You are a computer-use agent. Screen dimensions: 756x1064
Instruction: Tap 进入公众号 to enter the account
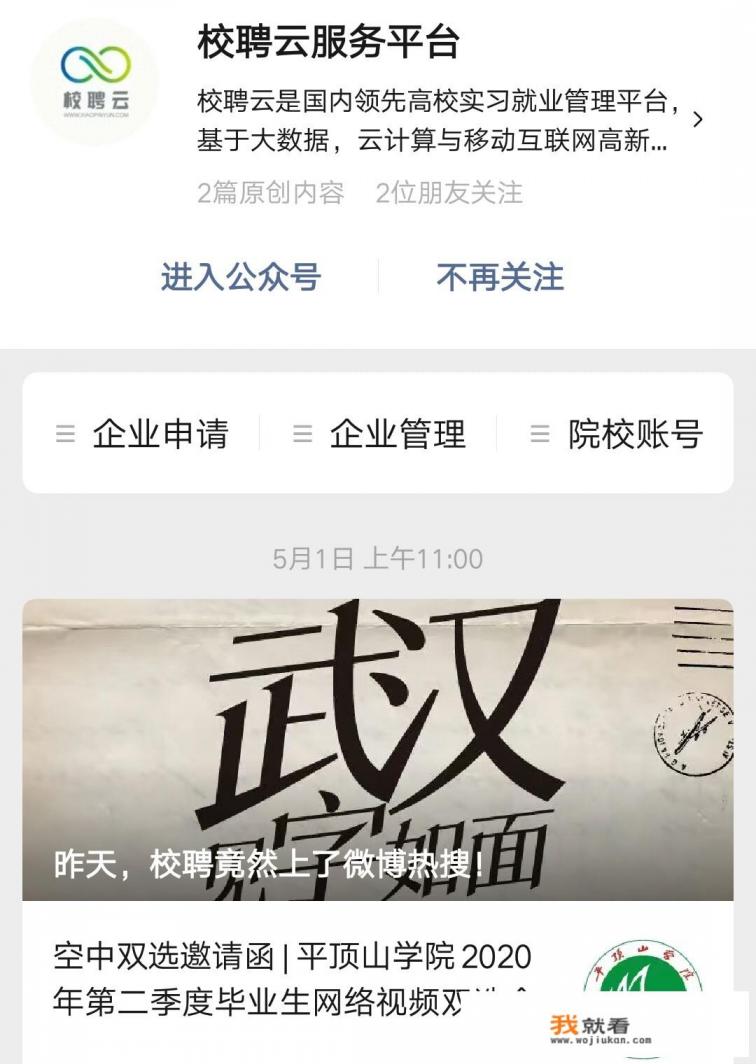point(240,277)
